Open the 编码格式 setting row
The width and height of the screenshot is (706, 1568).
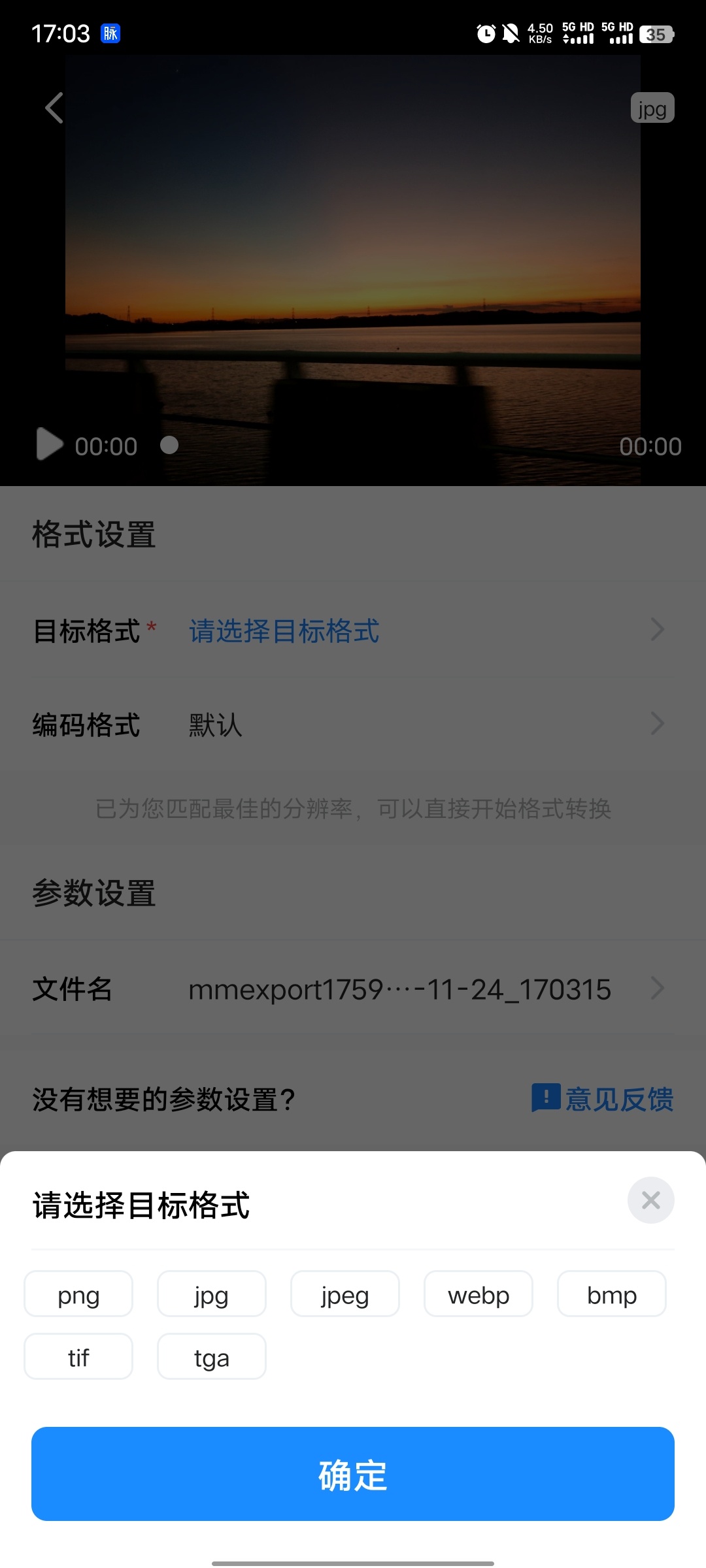click(353, 725)
